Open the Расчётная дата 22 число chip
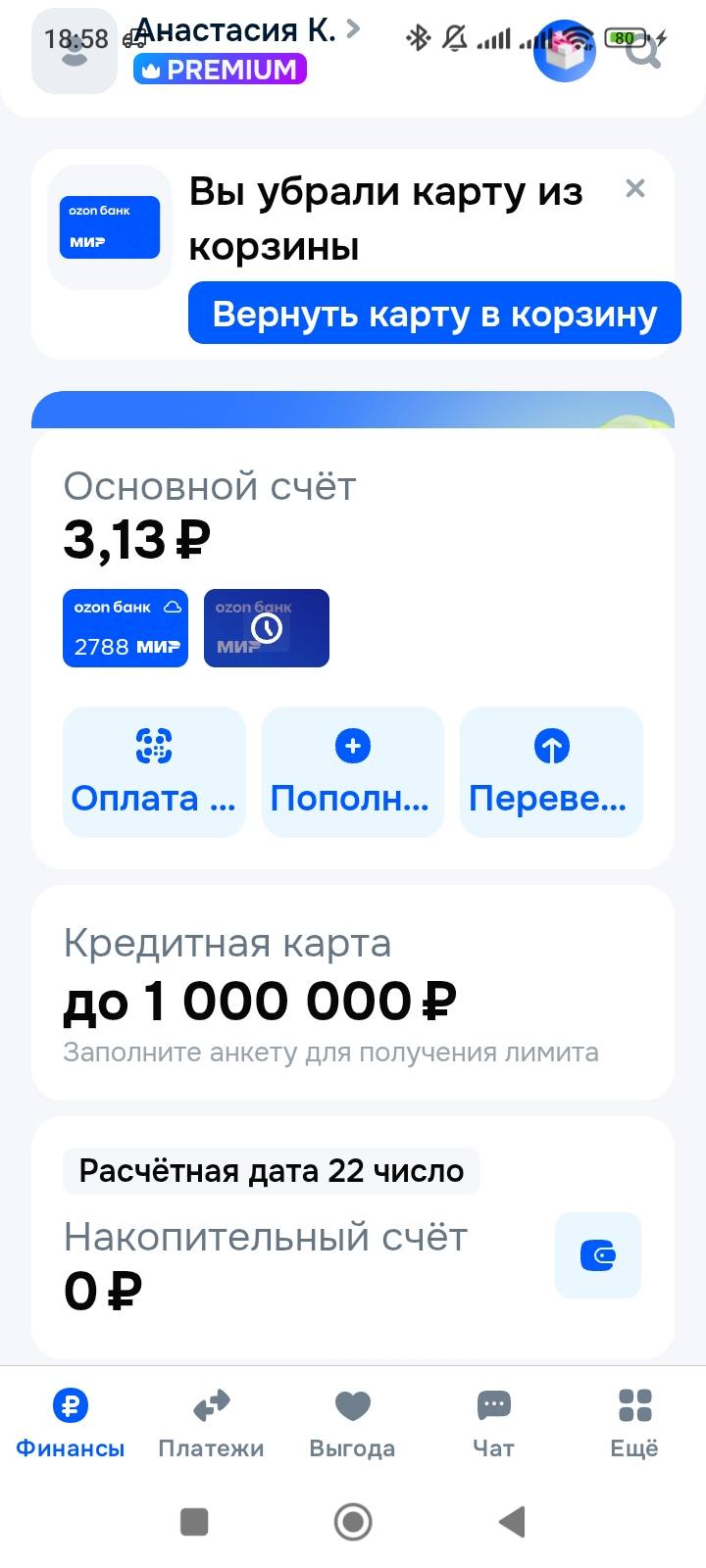The width and height of the screenshot is (706, 1568). click(272, 1170)
